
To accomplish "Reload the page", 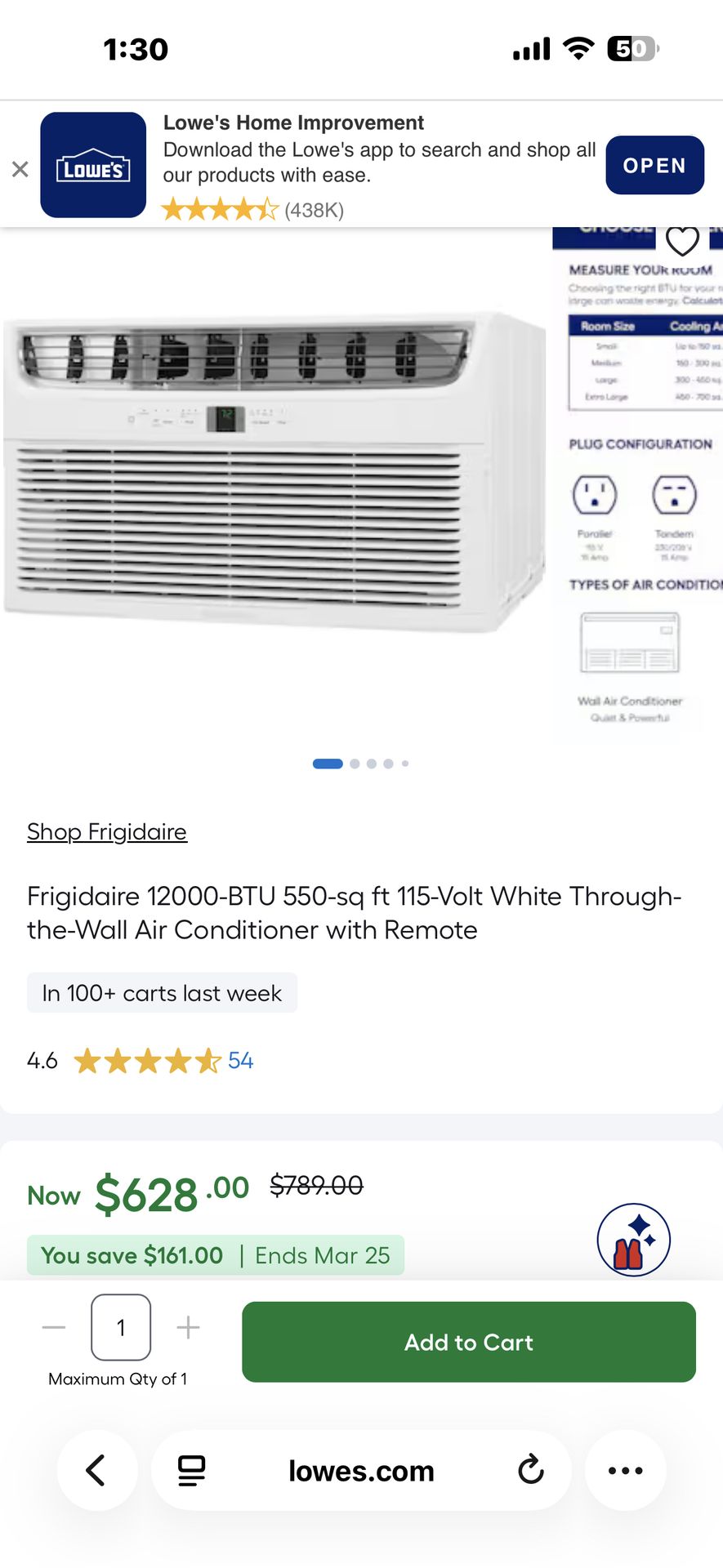I will pyautogui.click(x=531, y=1470).
